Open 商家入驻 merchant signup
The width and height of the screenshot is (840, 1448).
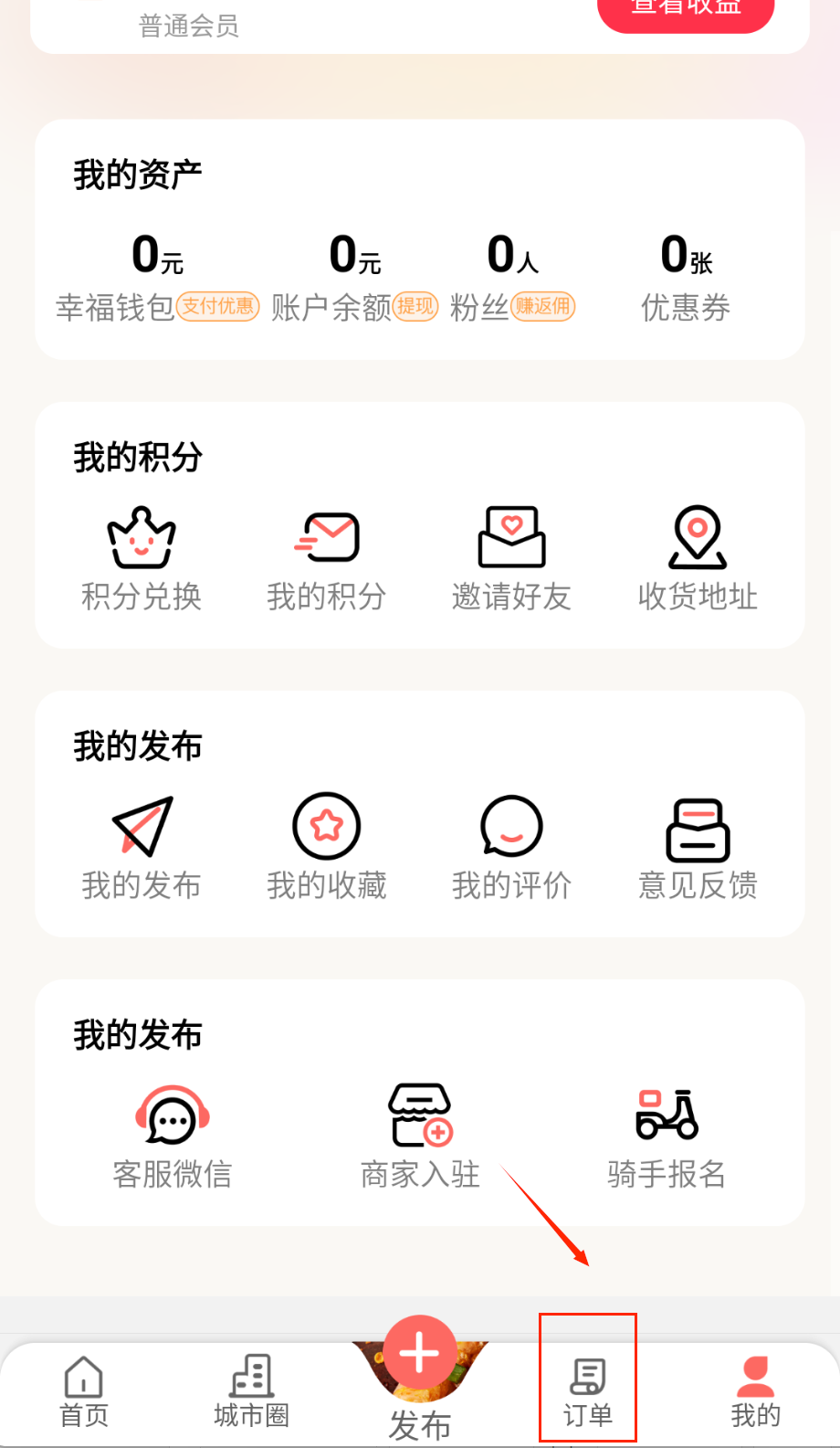tap(420, 1136)
